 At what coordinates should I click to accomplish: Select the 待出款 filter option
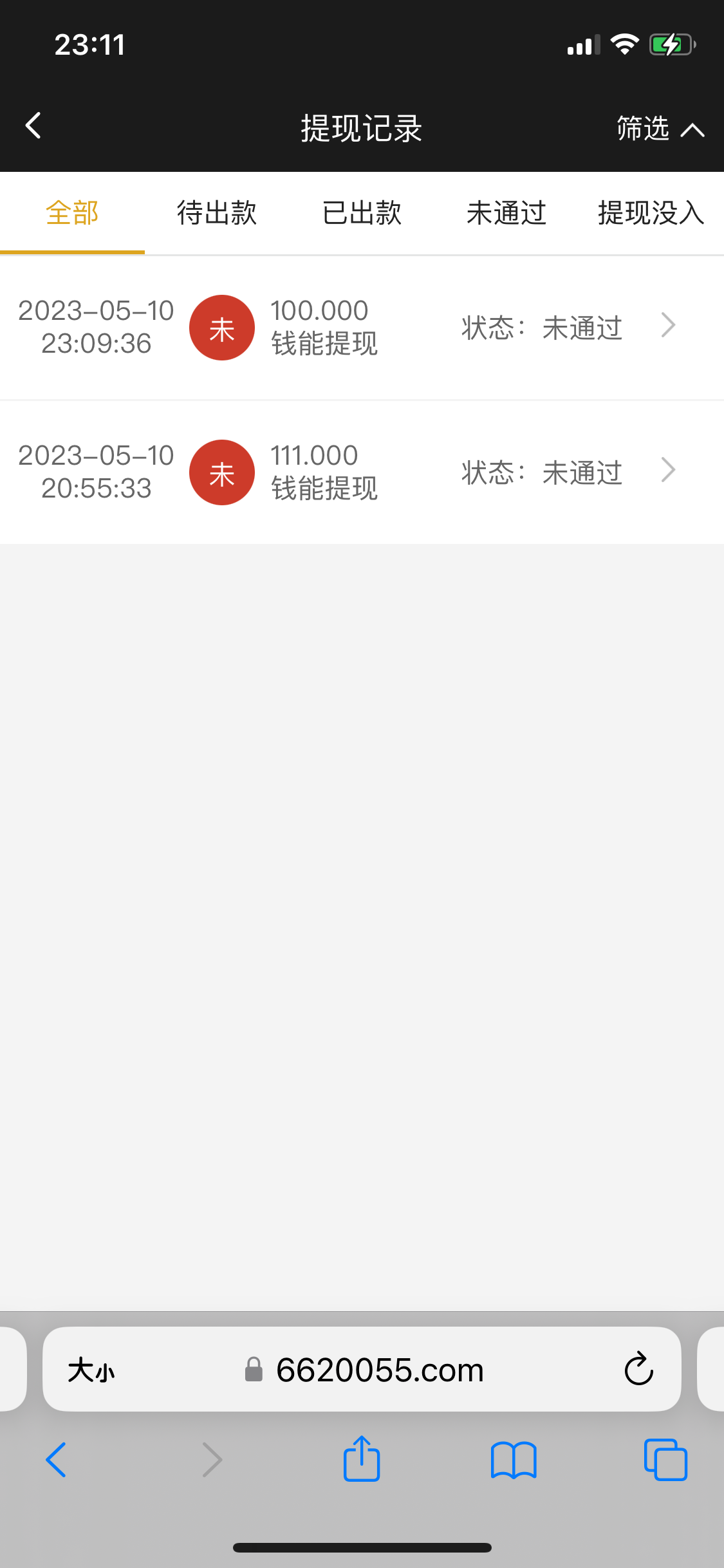pos(216,212)
